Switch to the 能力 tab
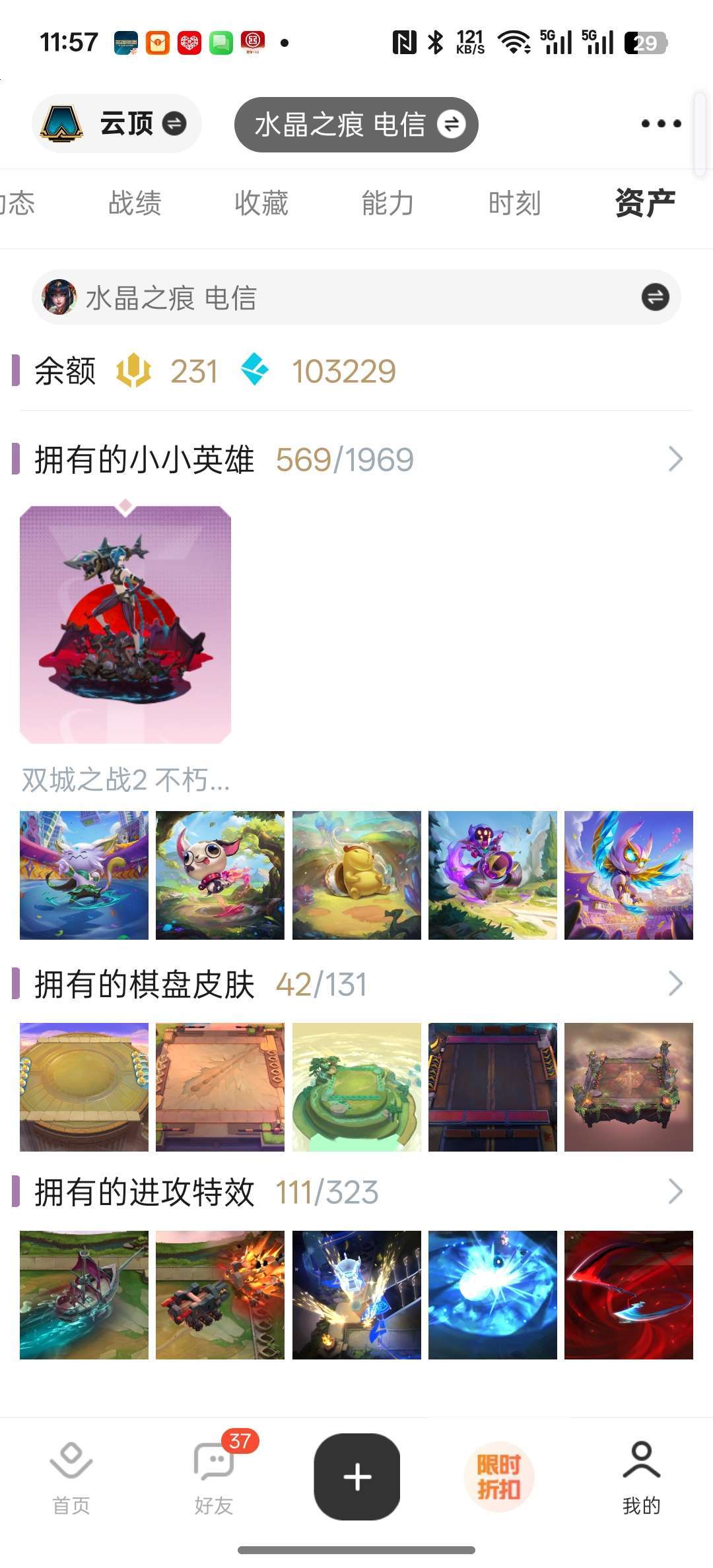713x1568 pixels. 388,203
